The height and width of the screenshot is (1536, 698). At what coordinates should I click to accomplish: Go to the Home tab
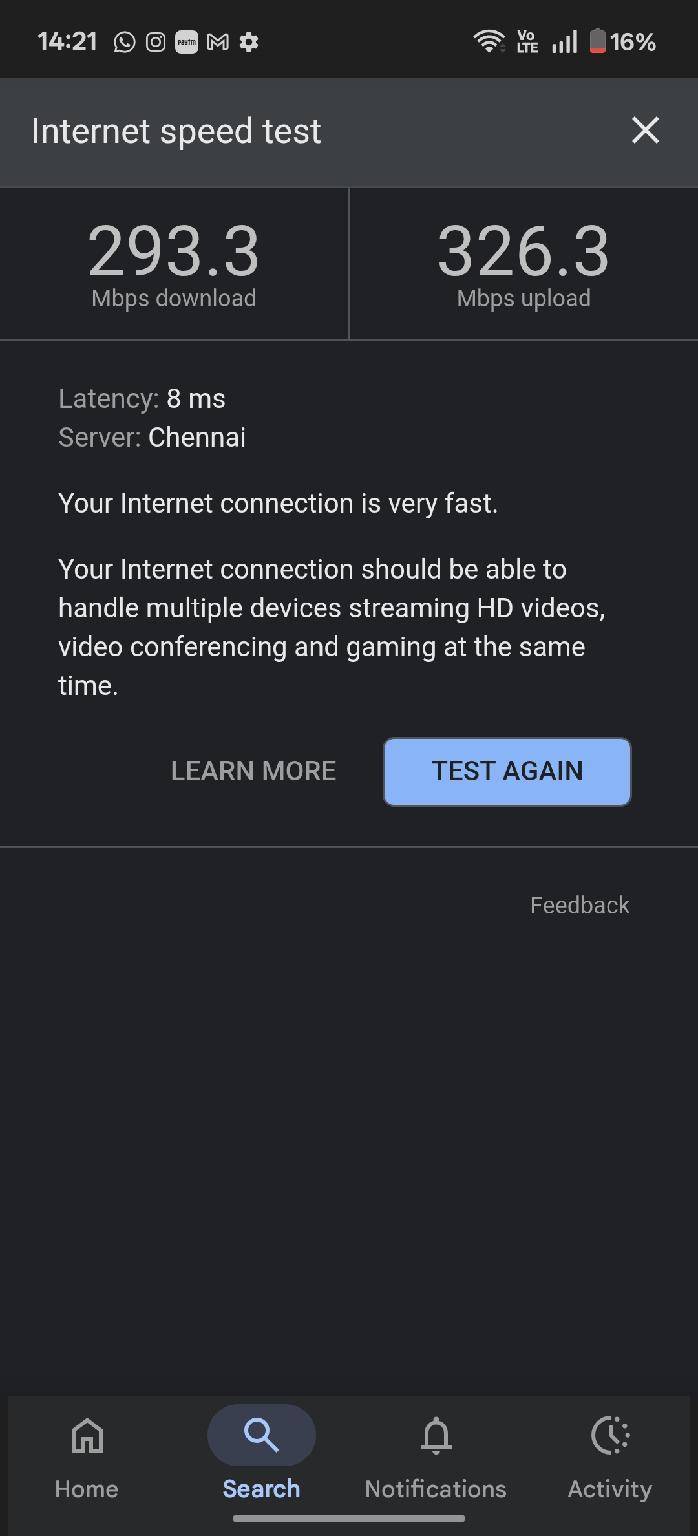(87, 1456)
